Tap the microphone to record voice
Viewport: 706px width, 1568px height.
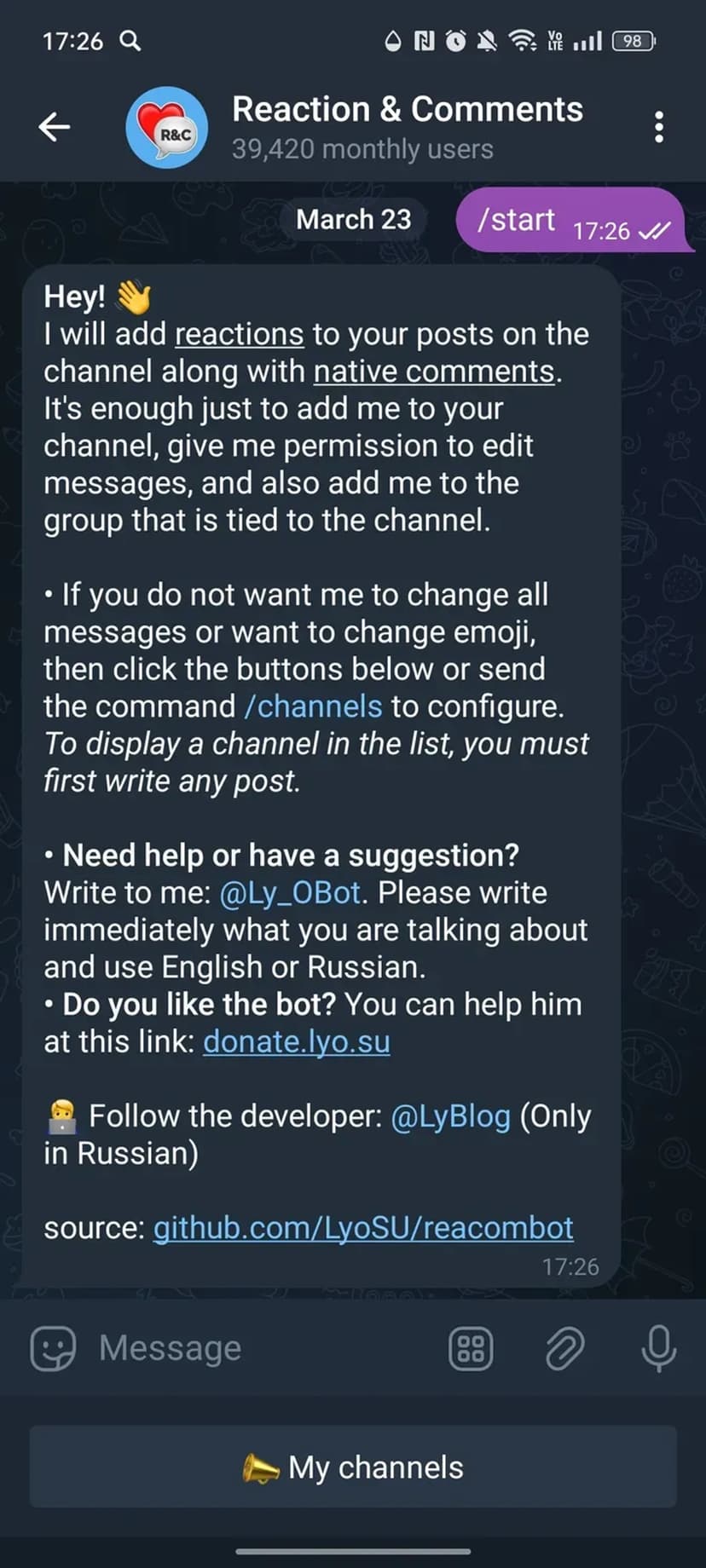click(658, 1348)
